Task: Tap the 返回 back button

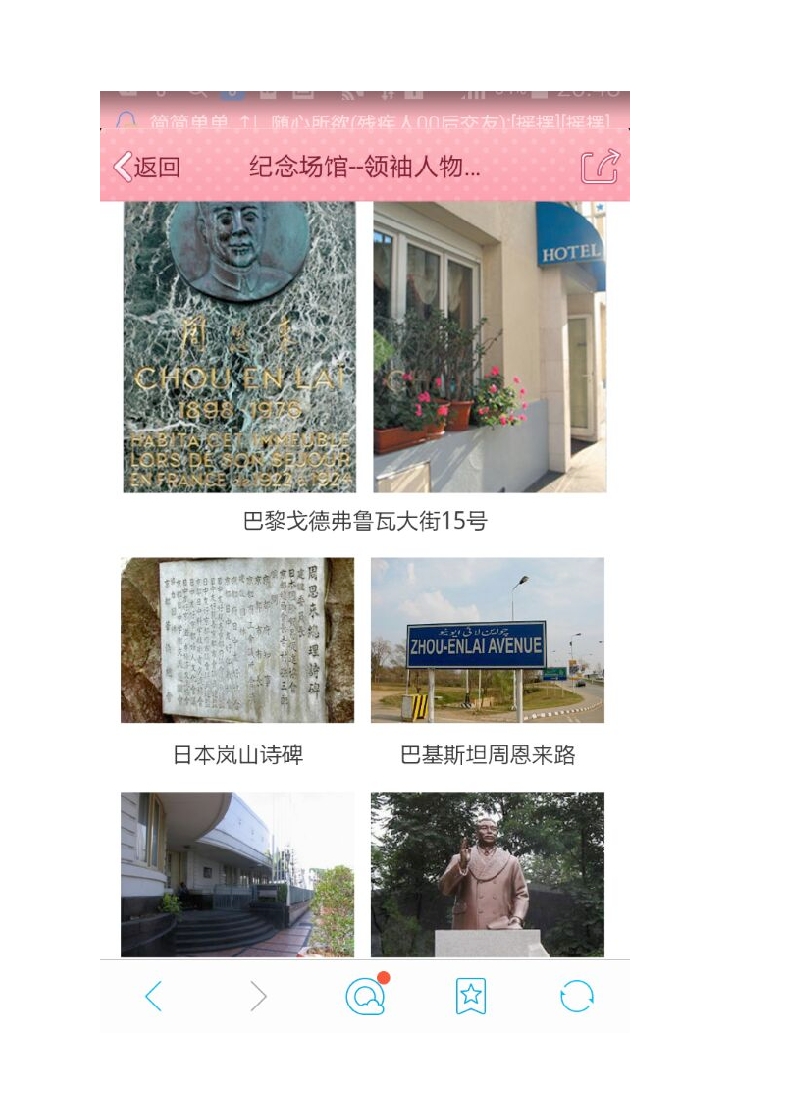Action: 147,167
